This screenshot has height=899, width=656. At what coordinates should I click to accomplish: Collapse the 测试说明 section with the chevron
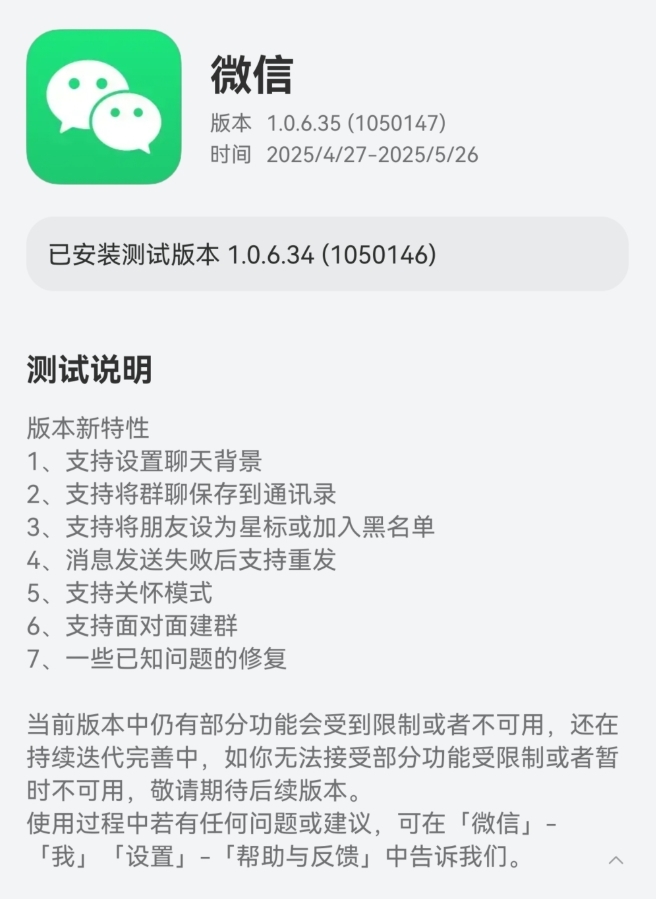pos(616,860)
